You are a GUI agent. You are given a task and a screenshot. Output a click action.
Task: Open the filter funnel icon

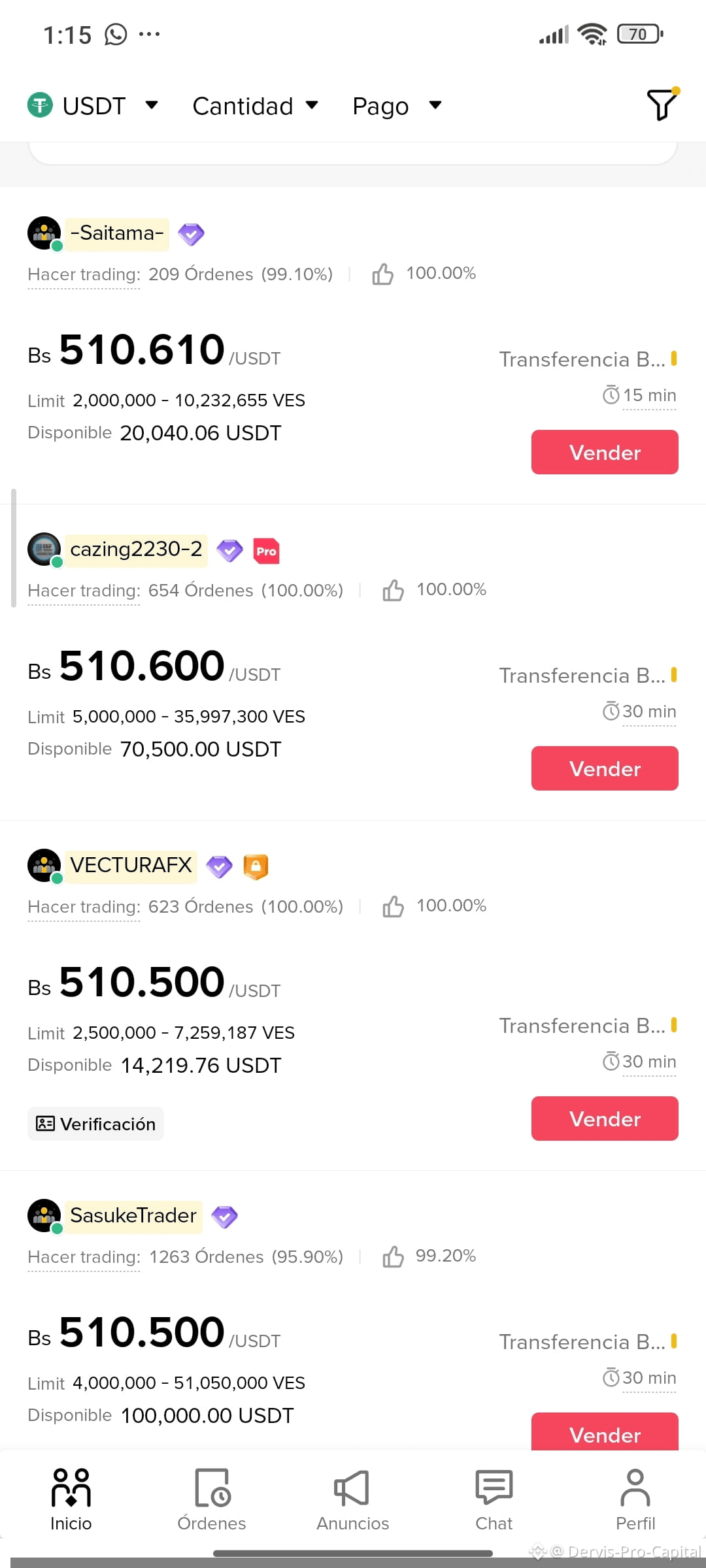(662, 105)
